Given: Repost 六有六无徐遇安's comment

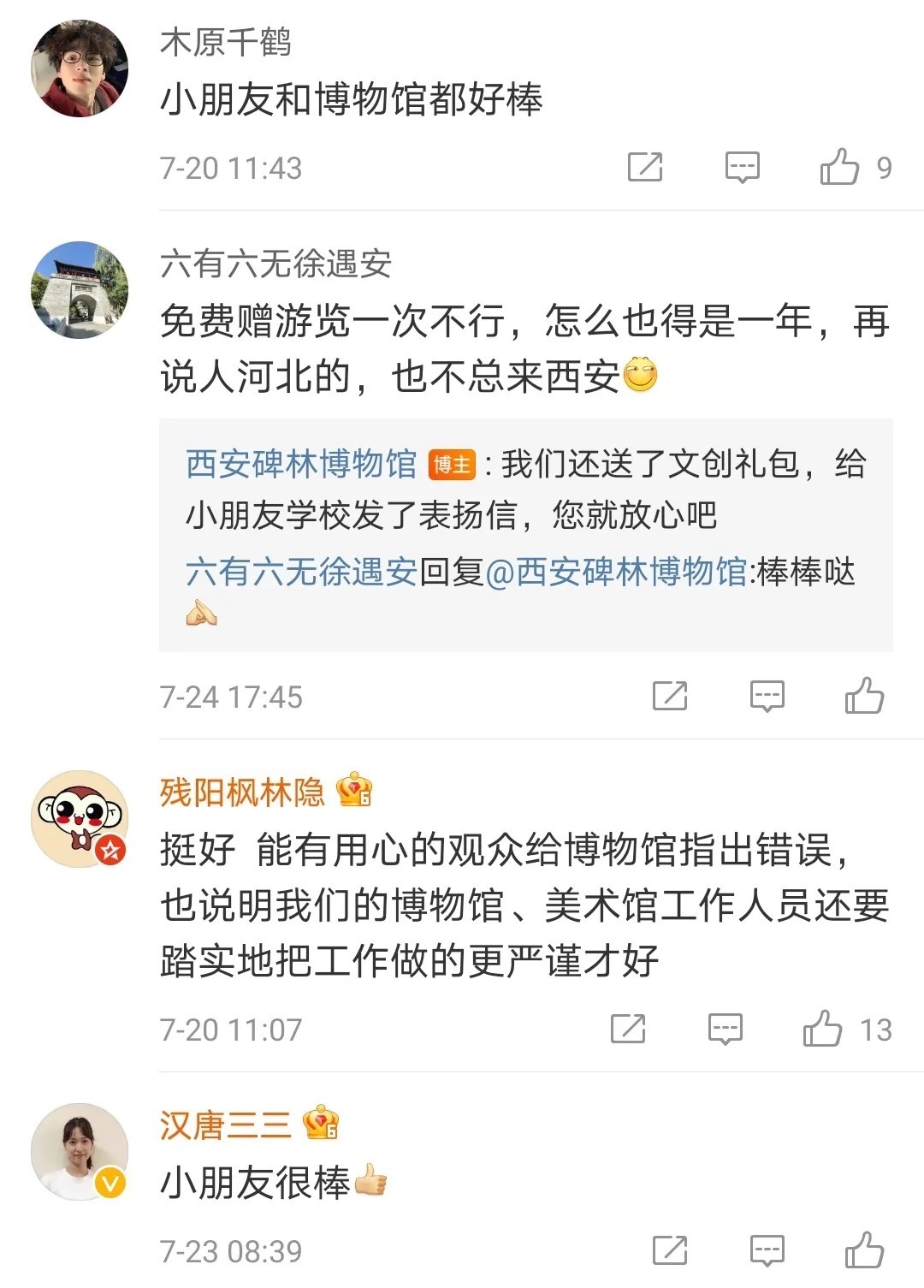Looking at the screenshot, I should 670,696.
